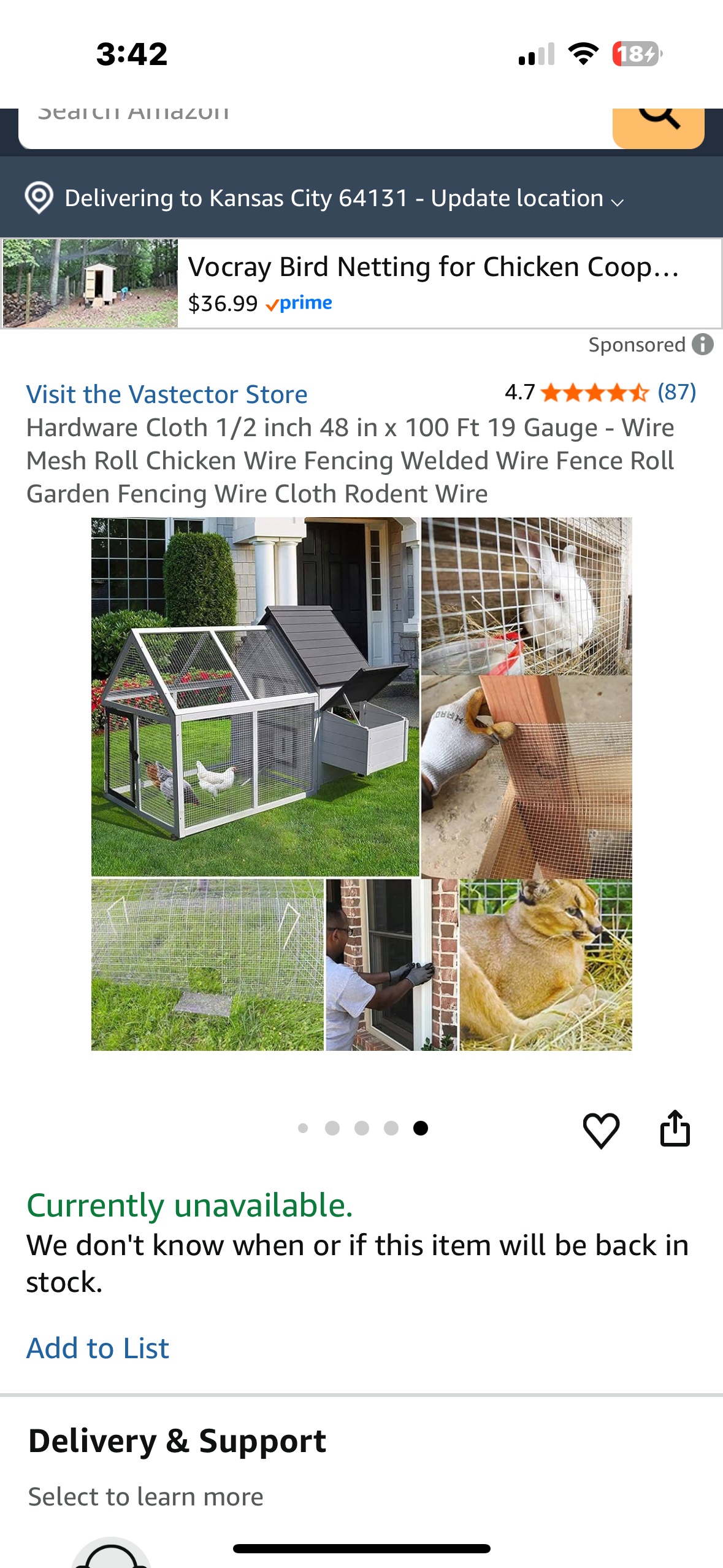Visit the Vastector Store link
Image resolution: width=723 pixels, height=1568 pixels.
(x=167, y=394)
